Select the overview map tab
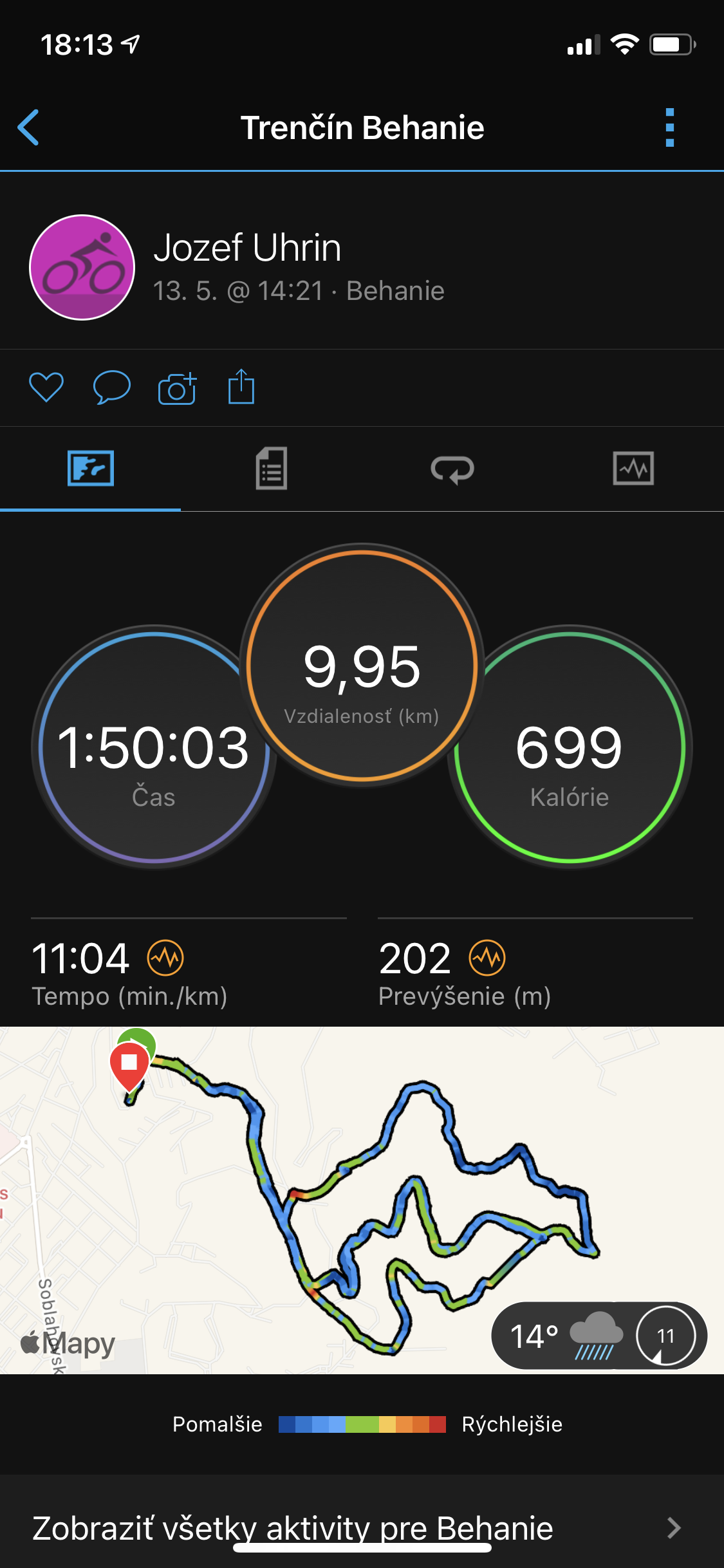 (91, 469)
